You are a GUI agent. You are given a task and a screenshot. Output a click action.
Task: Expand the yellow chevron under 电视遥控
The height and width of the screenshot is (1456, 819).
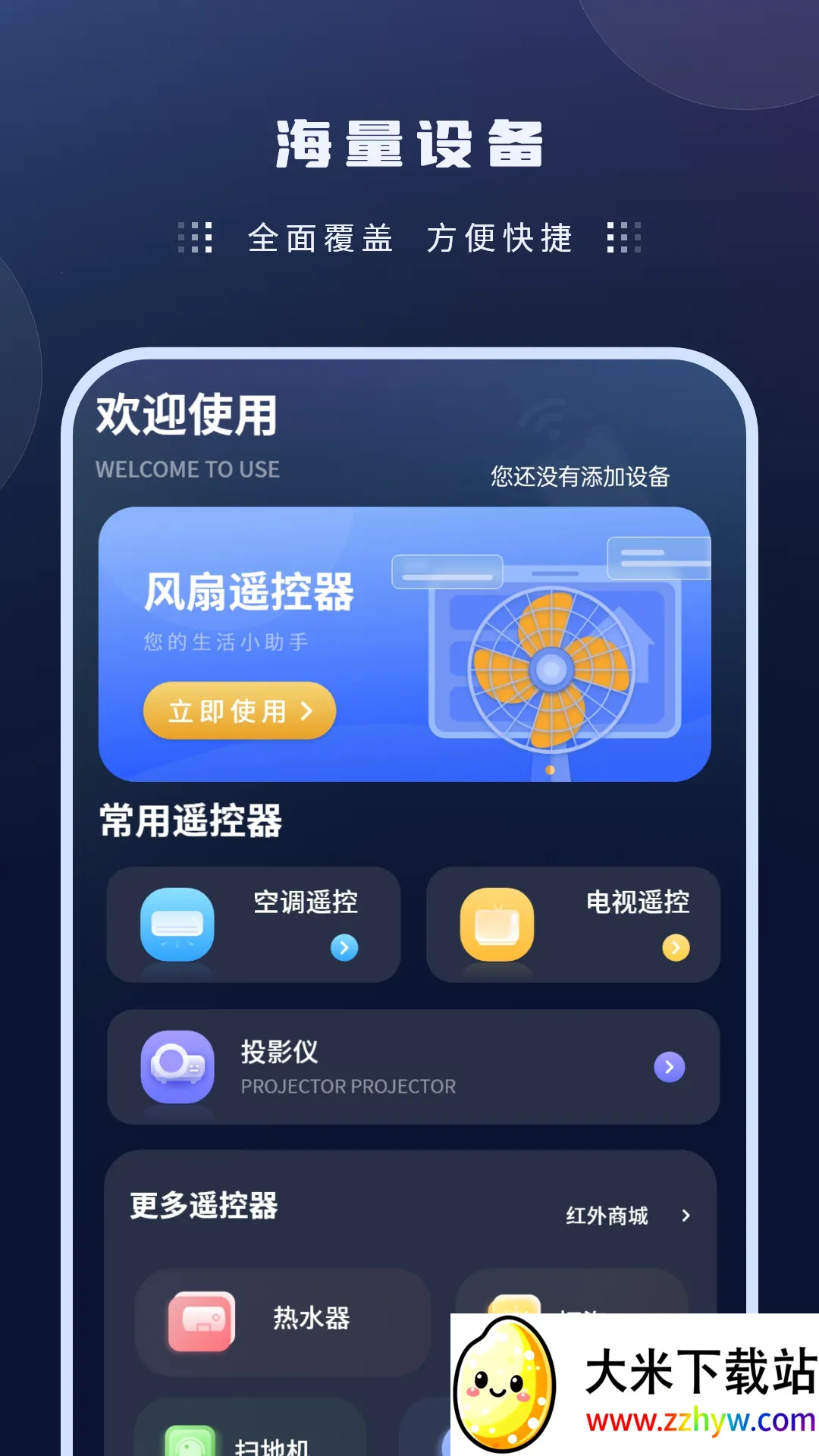coord(674,947)
